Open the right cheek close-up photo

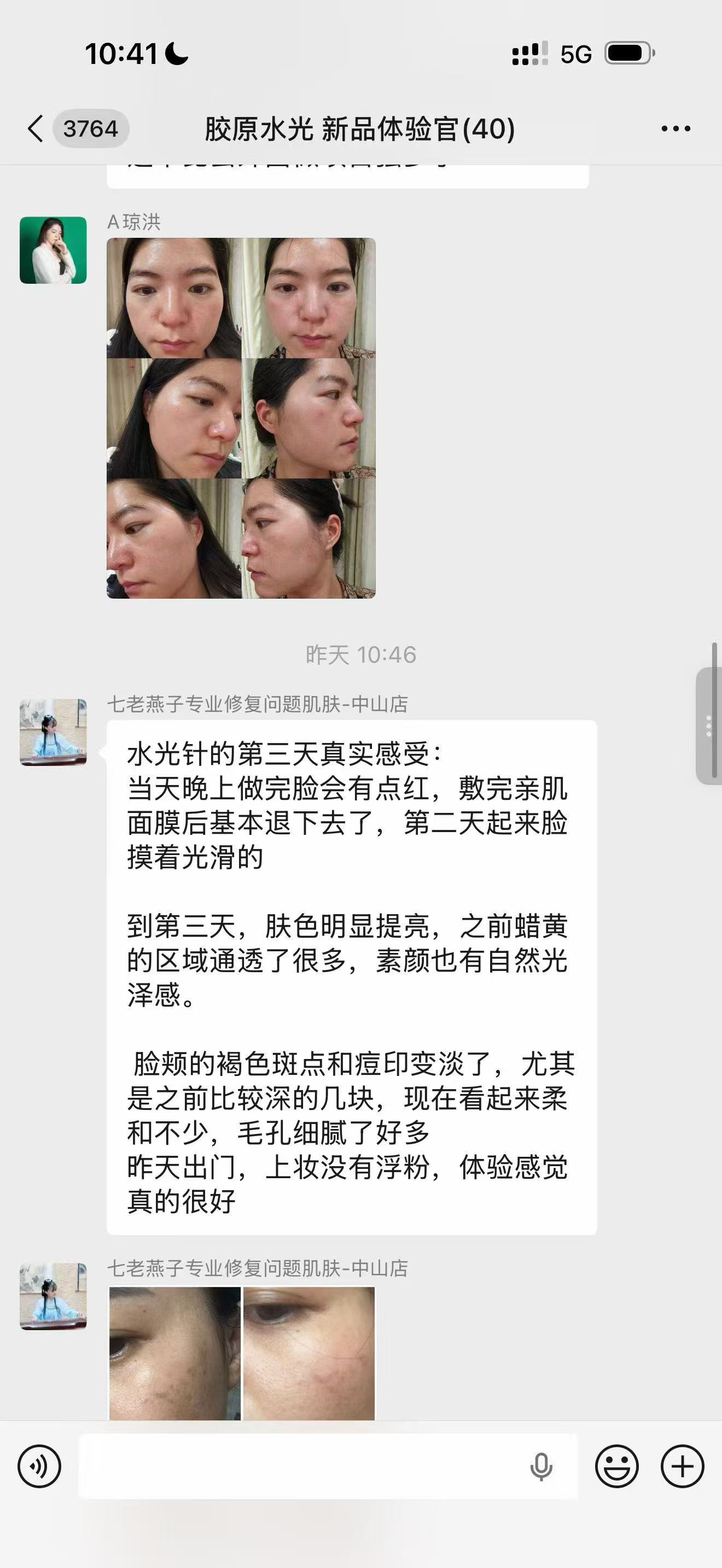309,1353
